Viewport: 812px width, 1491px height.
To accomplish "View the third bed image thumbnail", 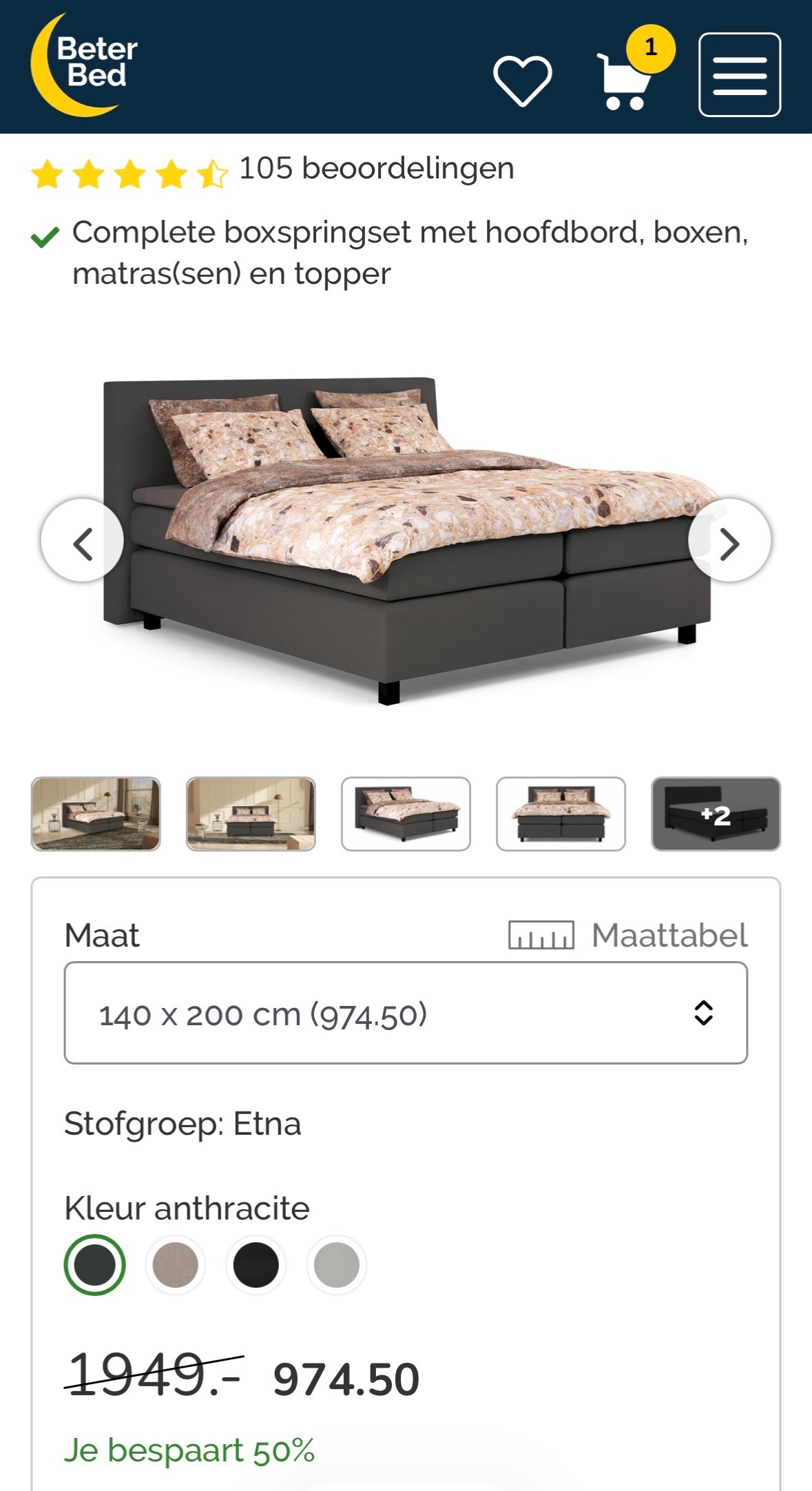I will 406,815.
